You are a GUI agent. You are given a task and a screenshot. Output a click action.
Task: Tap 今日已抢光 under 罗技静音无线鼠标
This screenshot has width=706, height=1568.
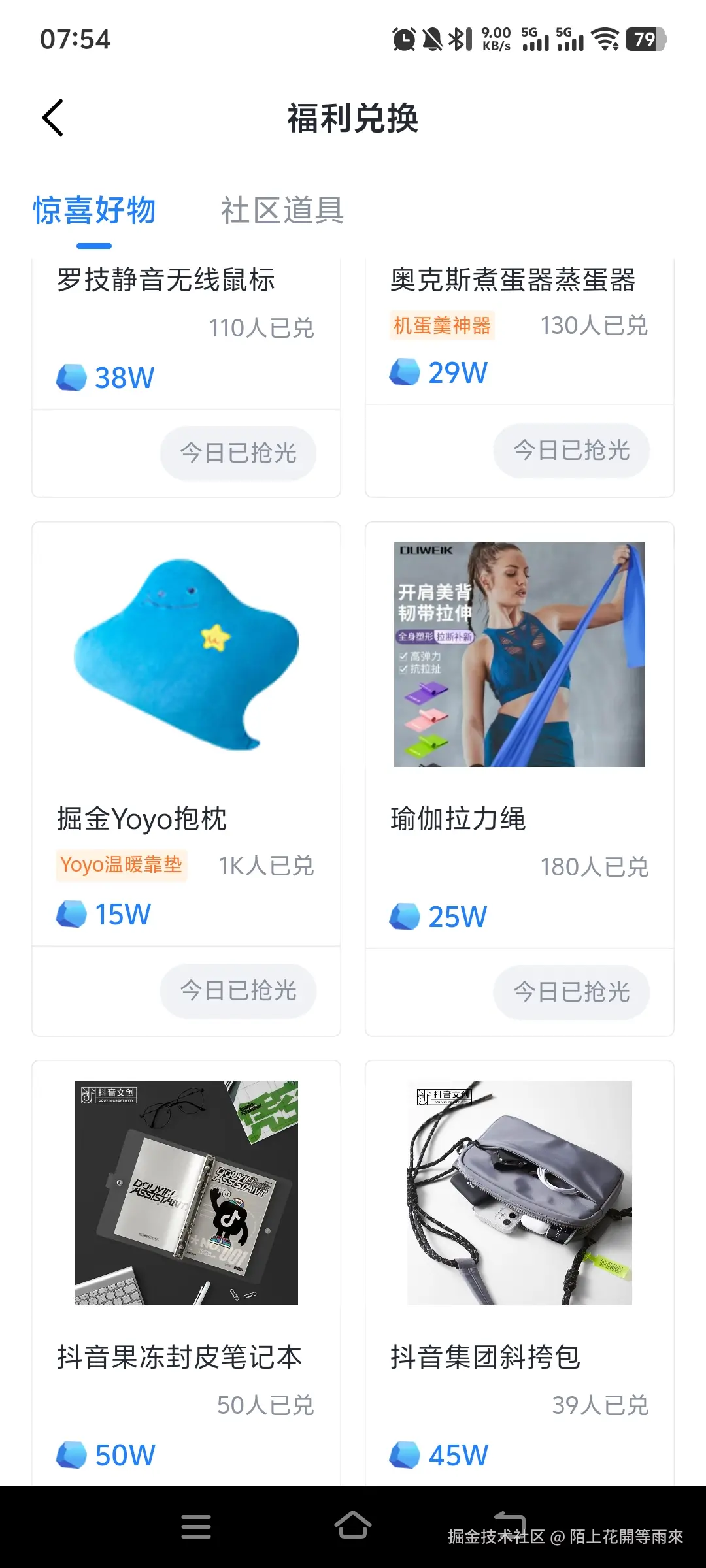(x=239, y=452)
